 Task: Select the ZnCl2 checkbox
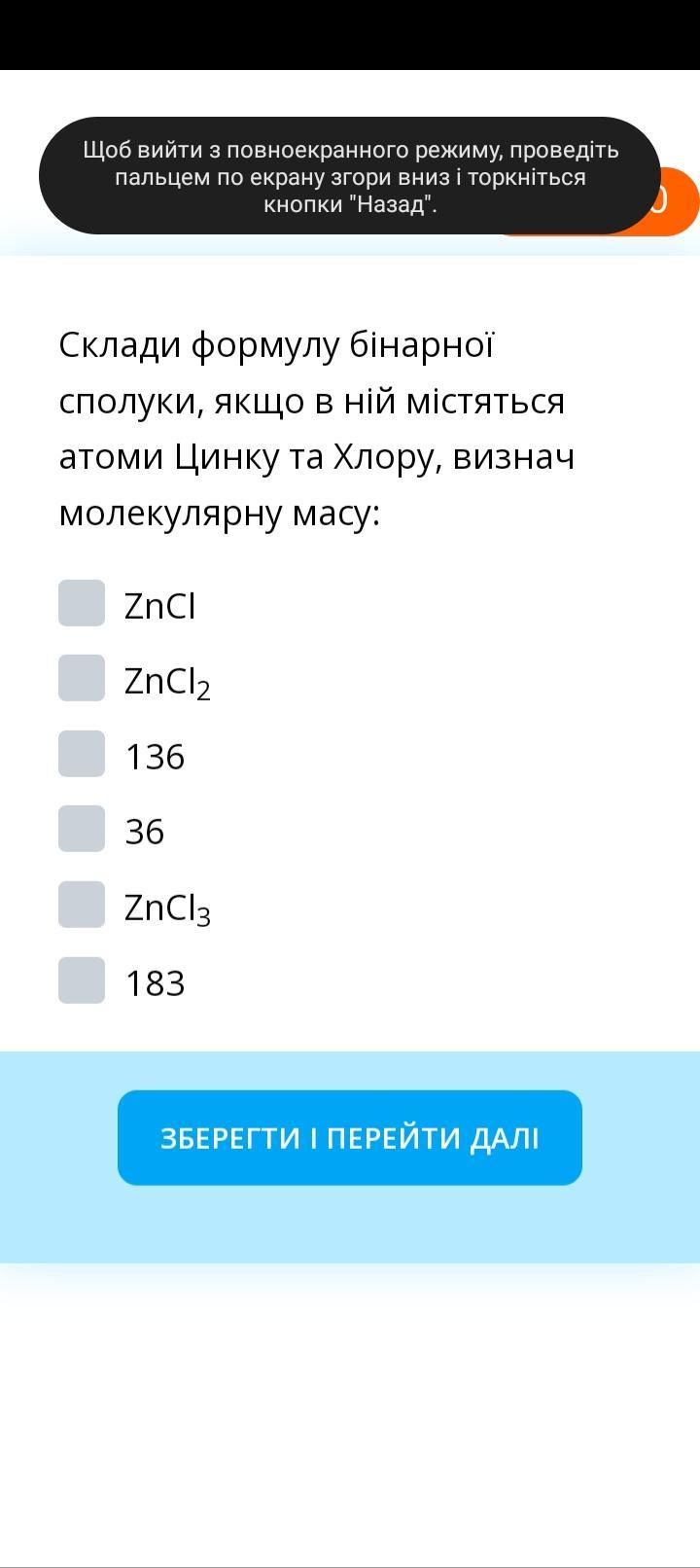(82, 678)
